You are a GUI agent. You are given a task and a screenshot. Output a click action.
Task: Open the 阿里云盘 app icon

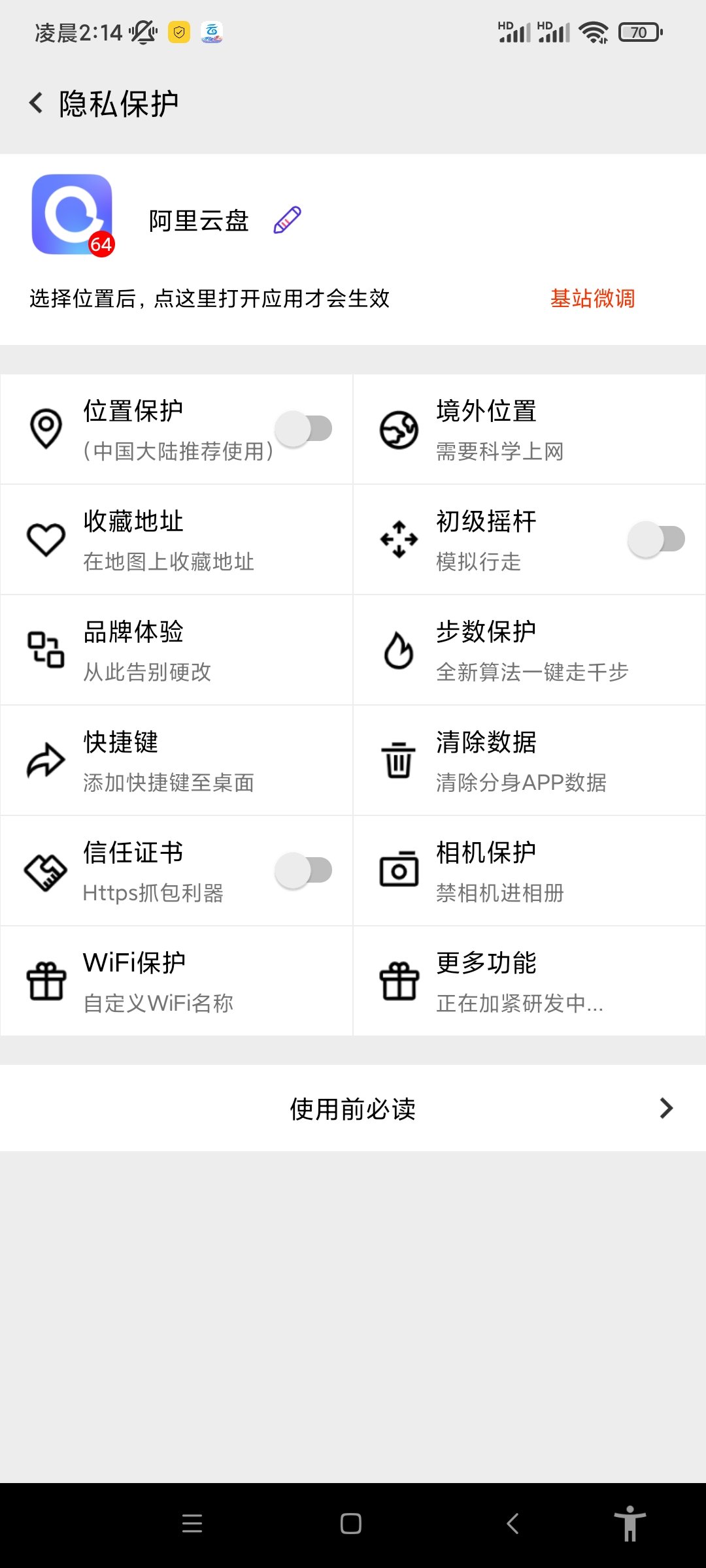[x=72, y=214]
